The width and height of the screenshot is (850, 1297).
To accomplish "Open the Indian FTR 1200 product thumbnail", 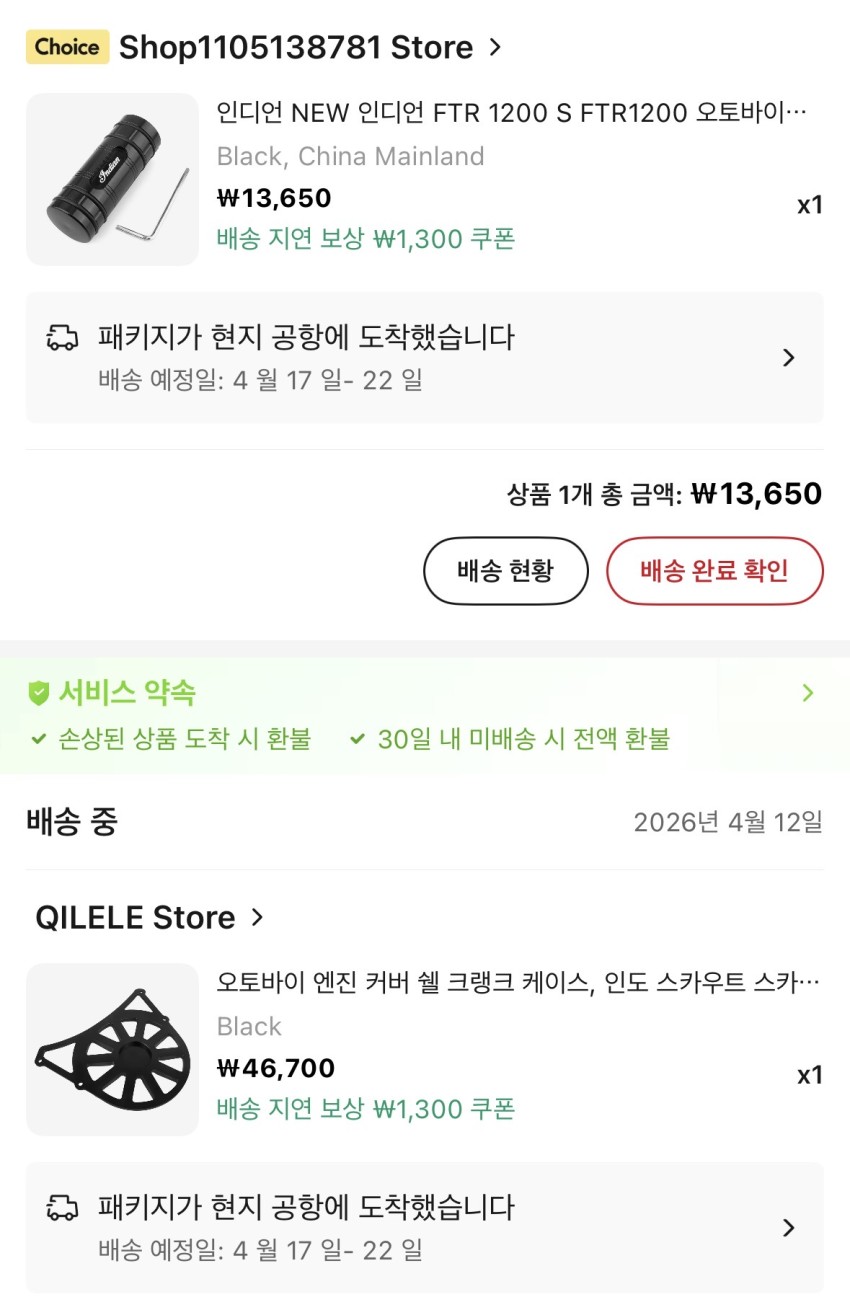I will click(x=112, y=180).
